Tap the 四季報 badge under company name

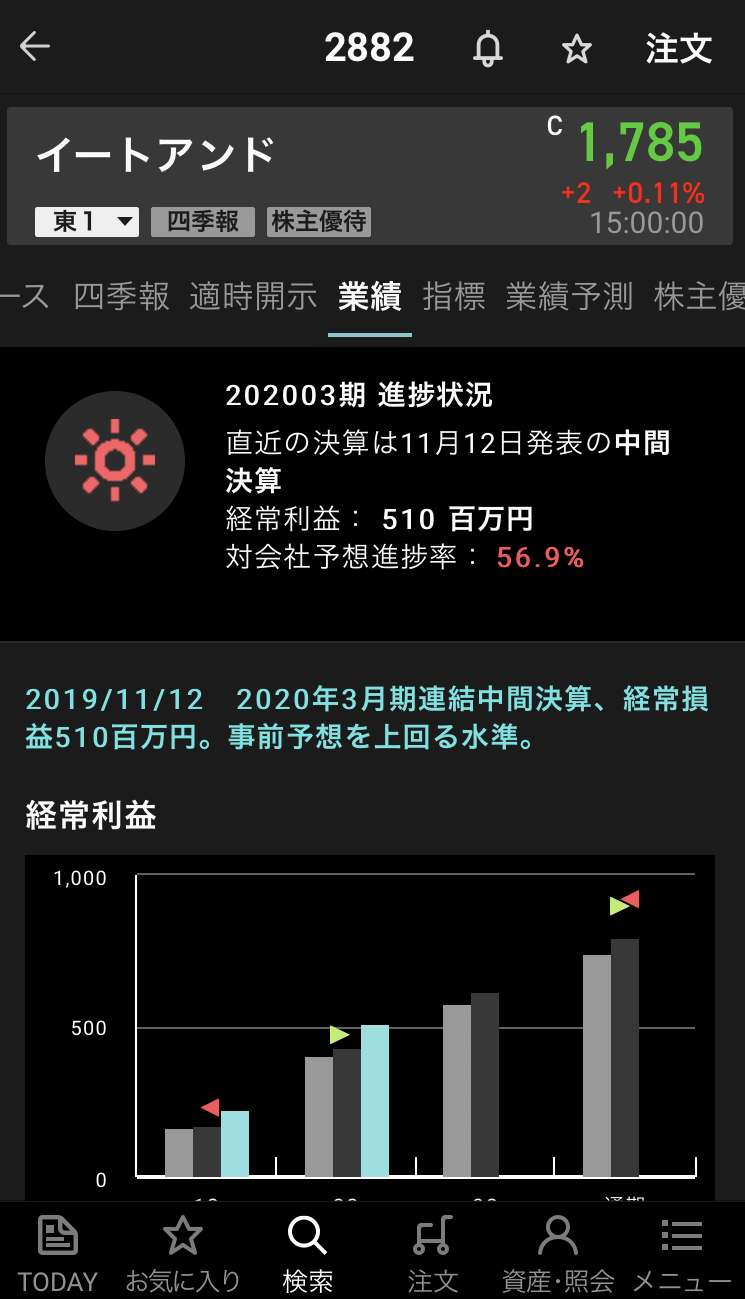(x=203, y=221)
